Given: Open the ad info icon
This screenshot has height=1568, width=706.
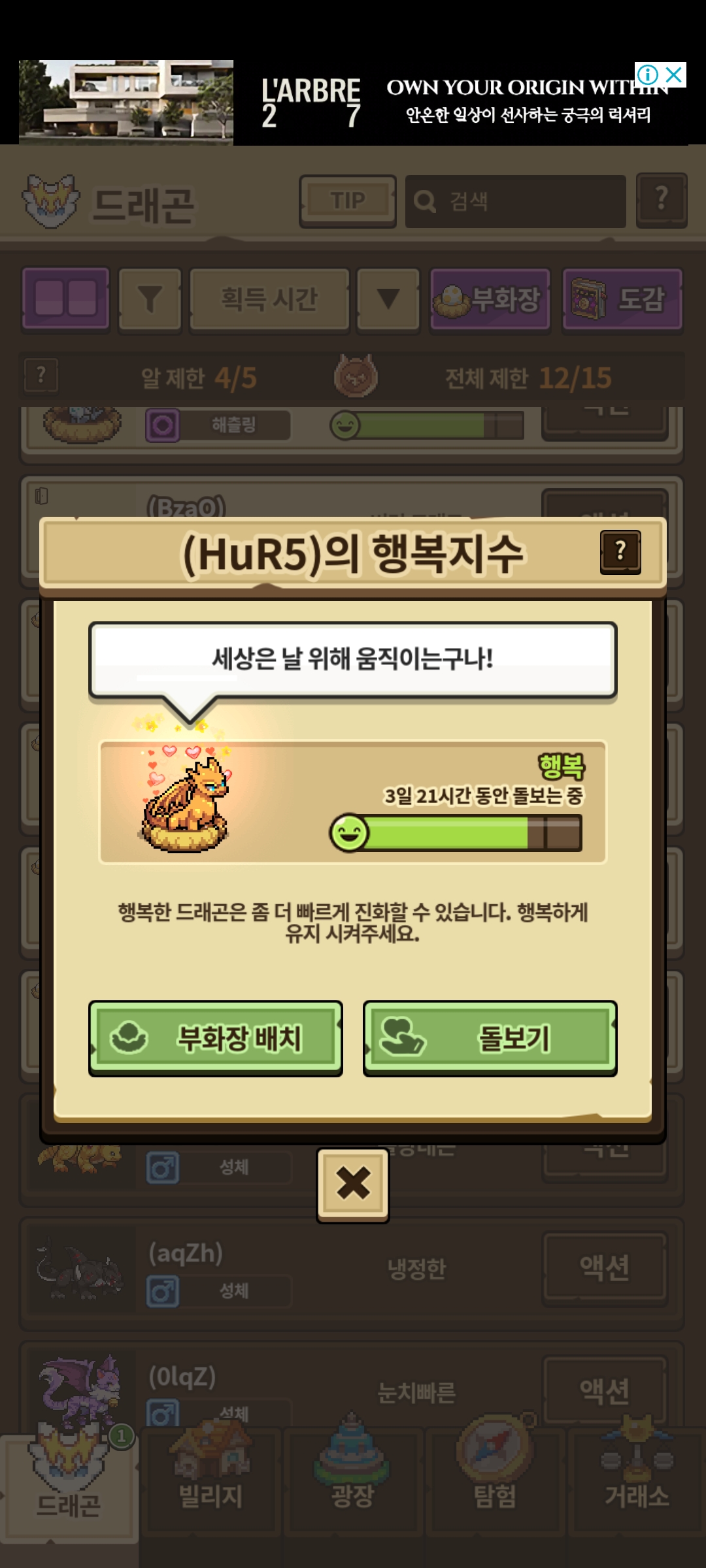Looking at the screenshot, I should pos(647,75).
